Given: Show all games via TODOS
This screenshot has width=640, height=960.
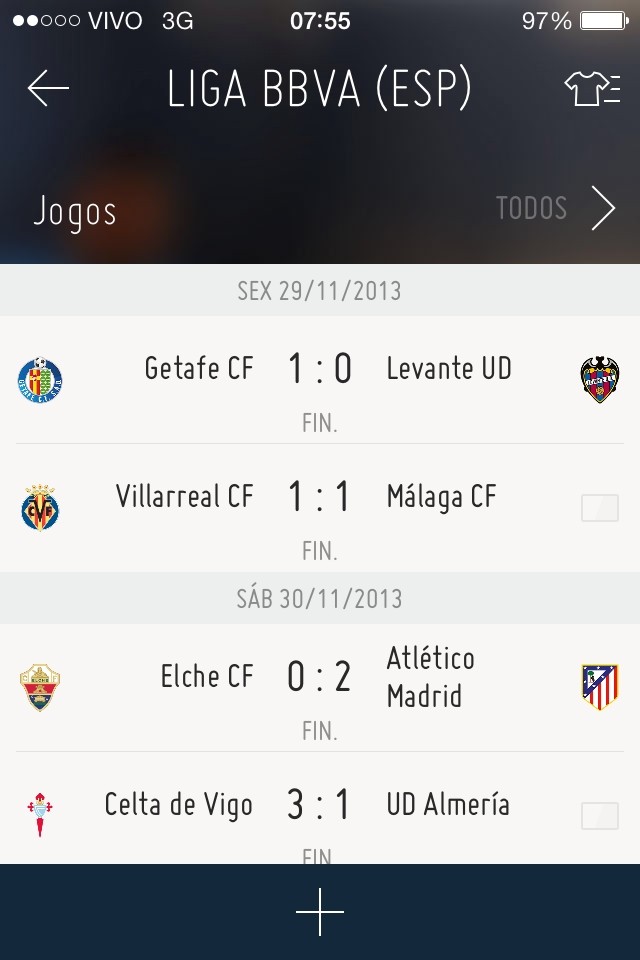Looking at the screenshot, I should [x=556, y=208].
